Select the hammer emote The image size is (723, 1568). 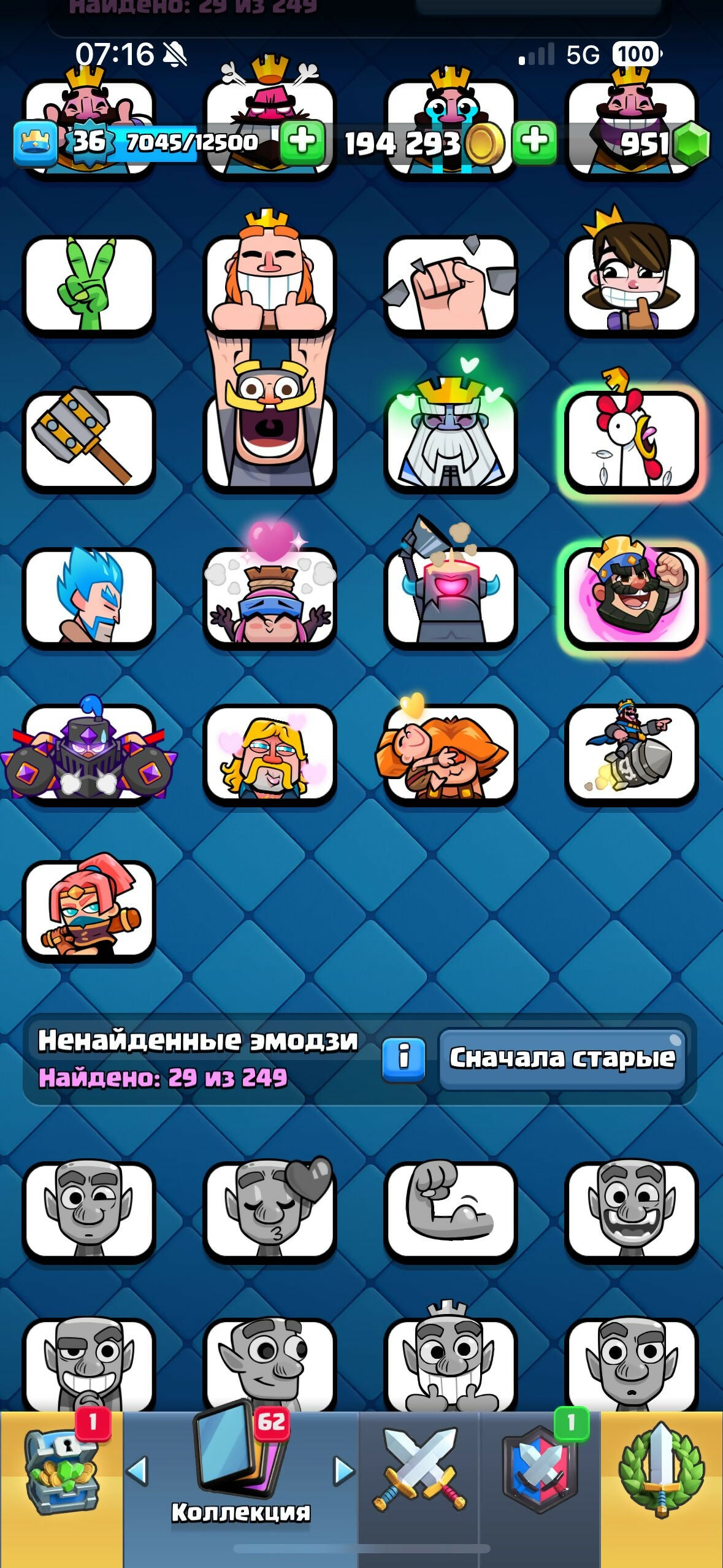tap(89, 441)
